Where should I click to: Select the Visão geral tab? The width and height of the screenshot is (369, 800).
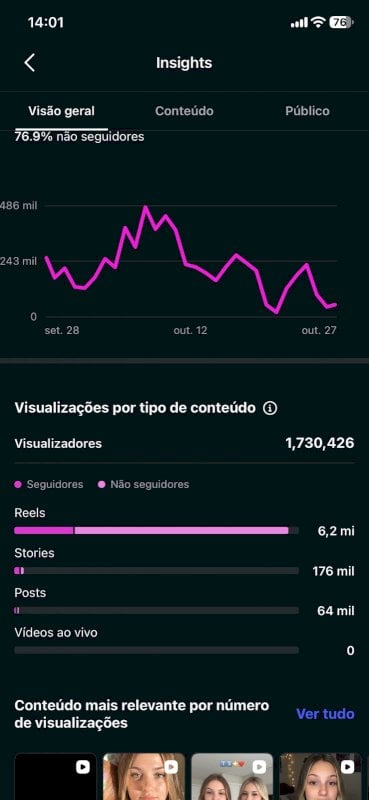[x=61, y=111]
